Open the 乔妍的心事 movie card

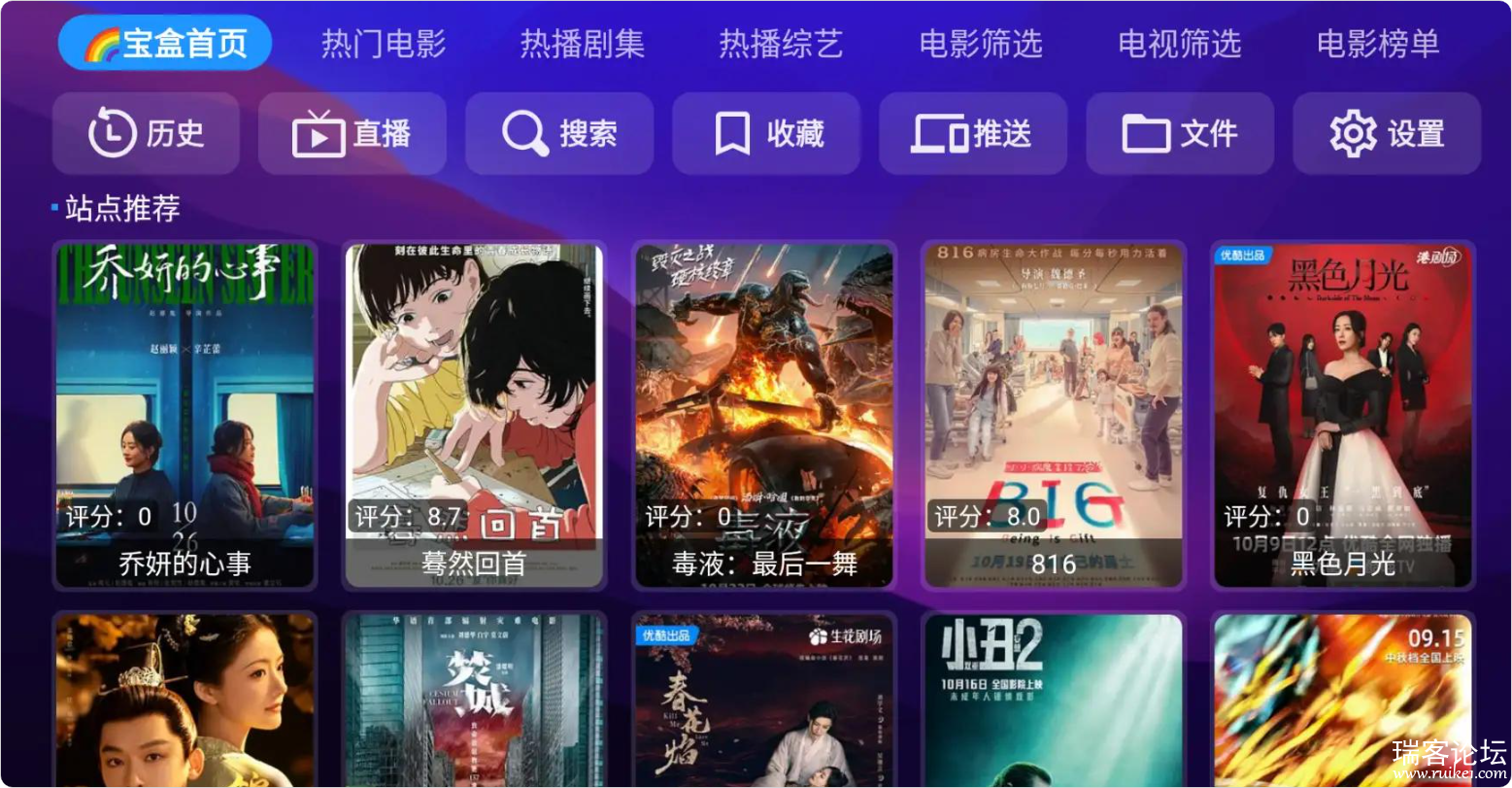click(185, 415)
